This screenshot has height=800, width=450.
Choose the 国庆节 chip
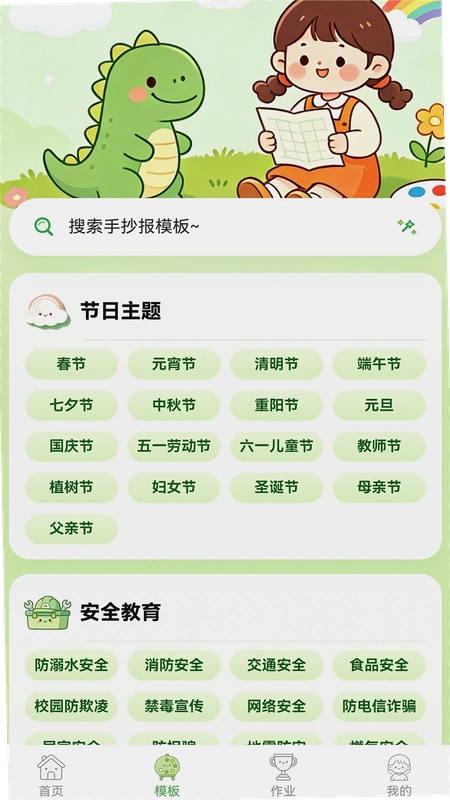[x=71, y=446]
